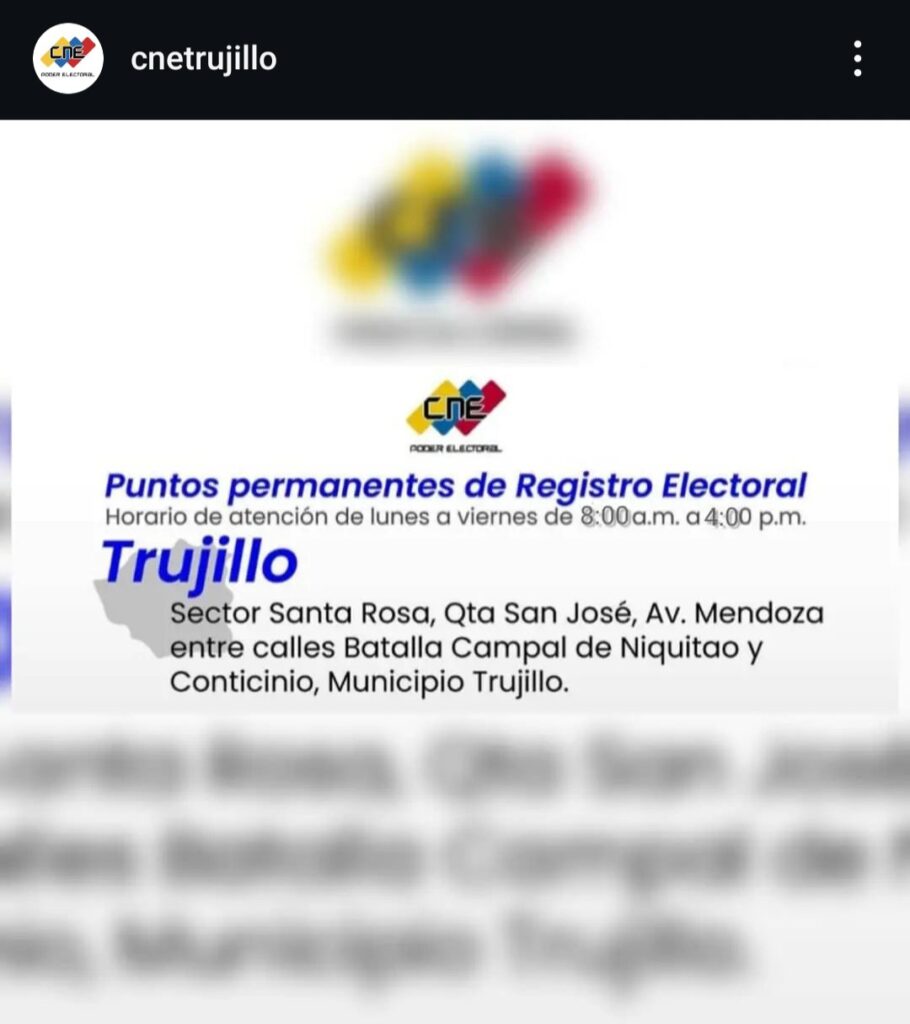Open the cnetrujillo profile picture
The image size is (910, 1024).
[x=68, y=59]
